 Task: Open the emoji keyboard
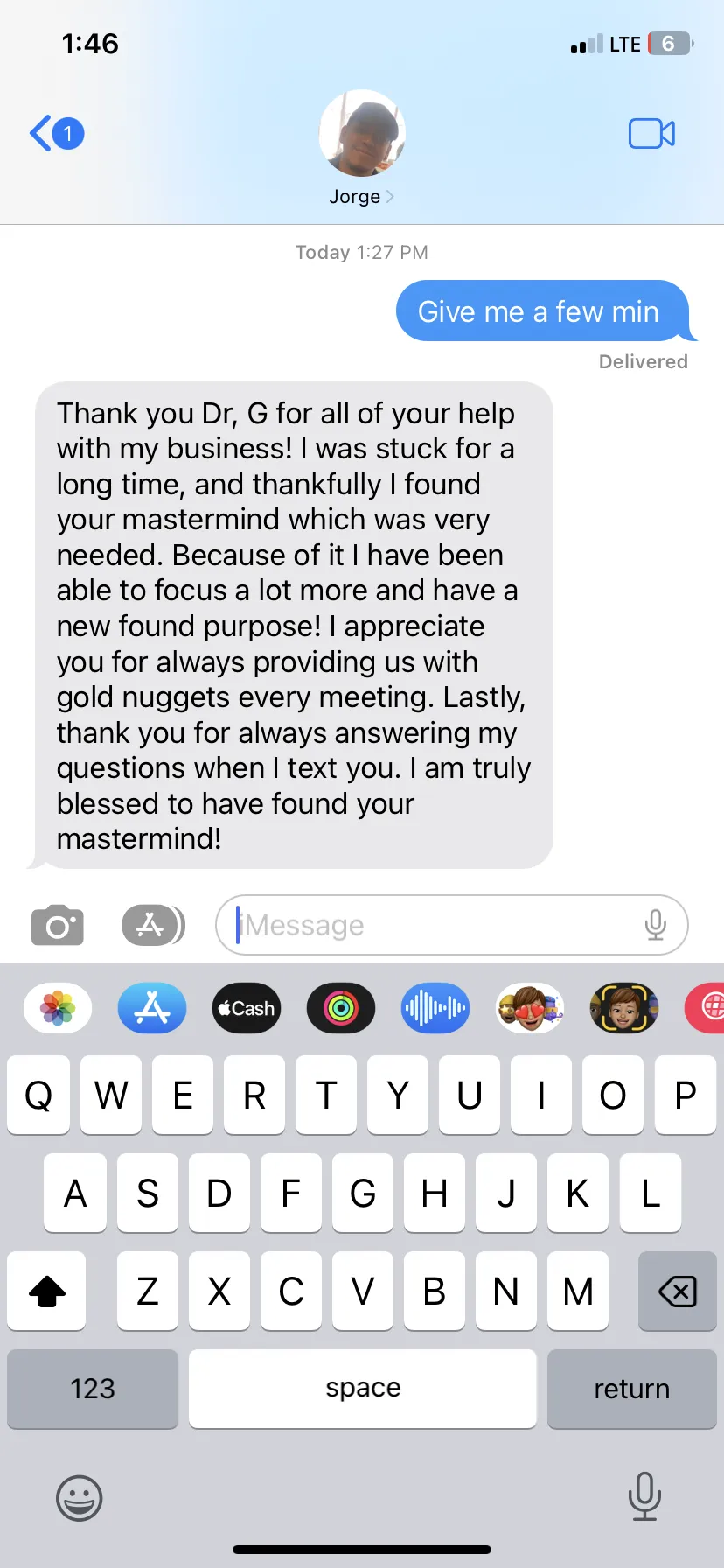coord(80,1498)
